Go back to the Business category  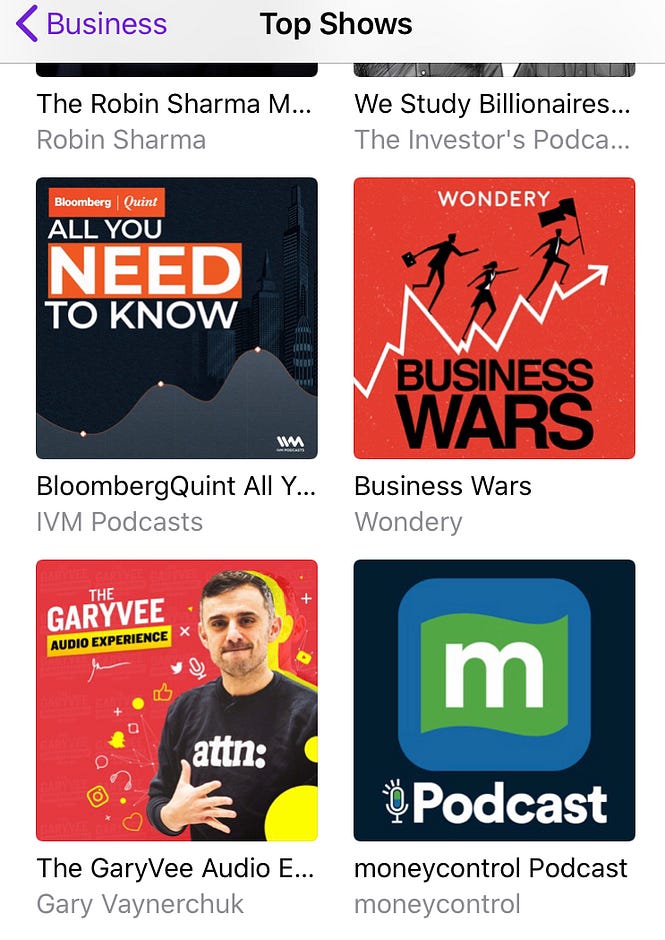pos(92,24)
